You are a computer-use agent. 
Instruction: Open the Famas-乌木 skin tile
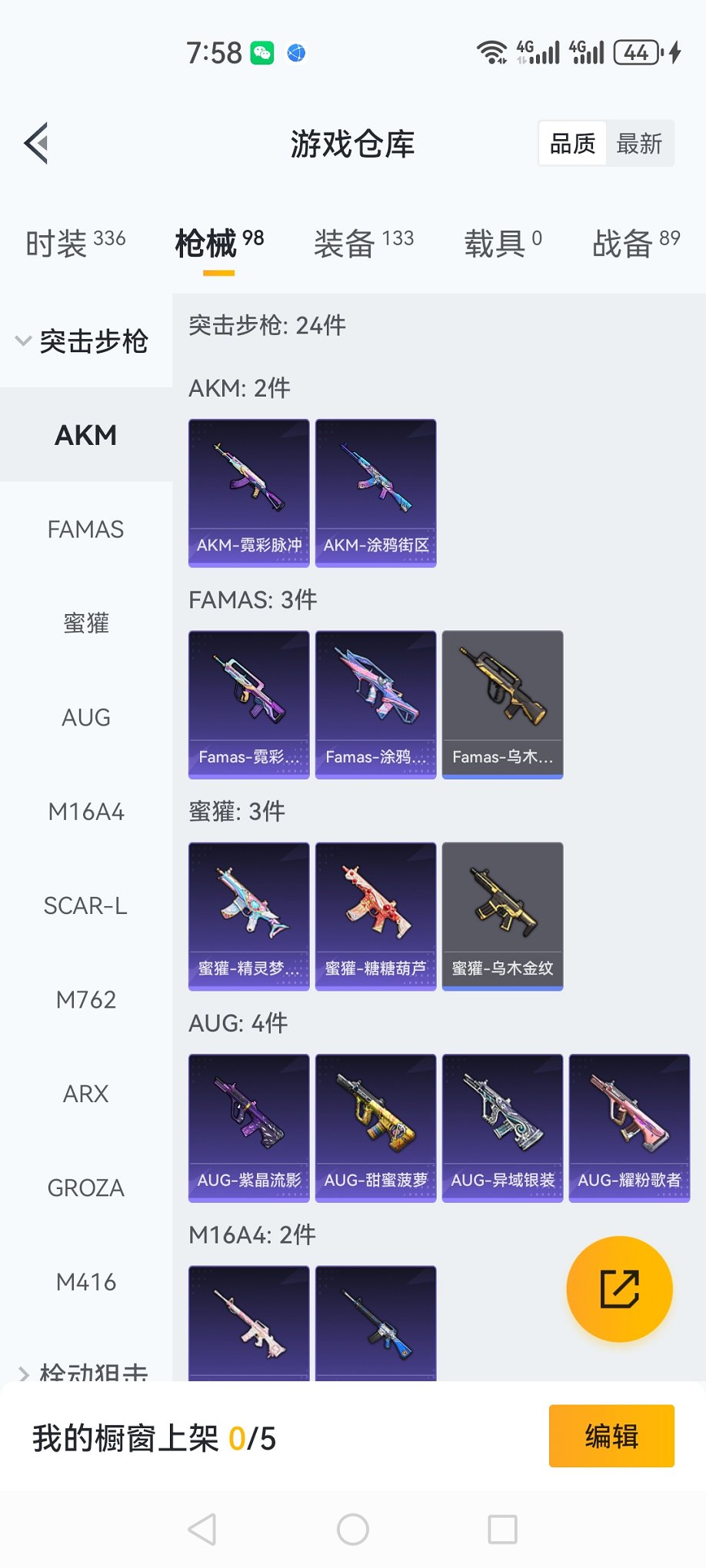pos(502,704)
